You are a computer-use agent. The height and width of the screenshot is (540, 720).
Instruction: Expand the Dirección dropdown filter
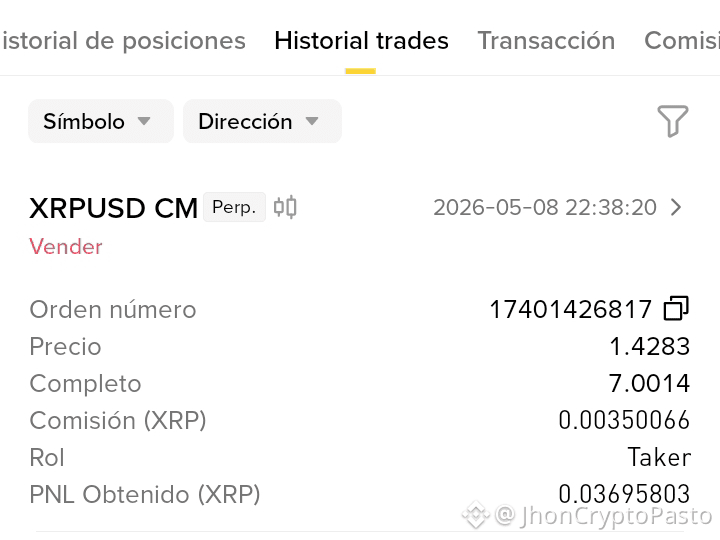coord(262,121)
